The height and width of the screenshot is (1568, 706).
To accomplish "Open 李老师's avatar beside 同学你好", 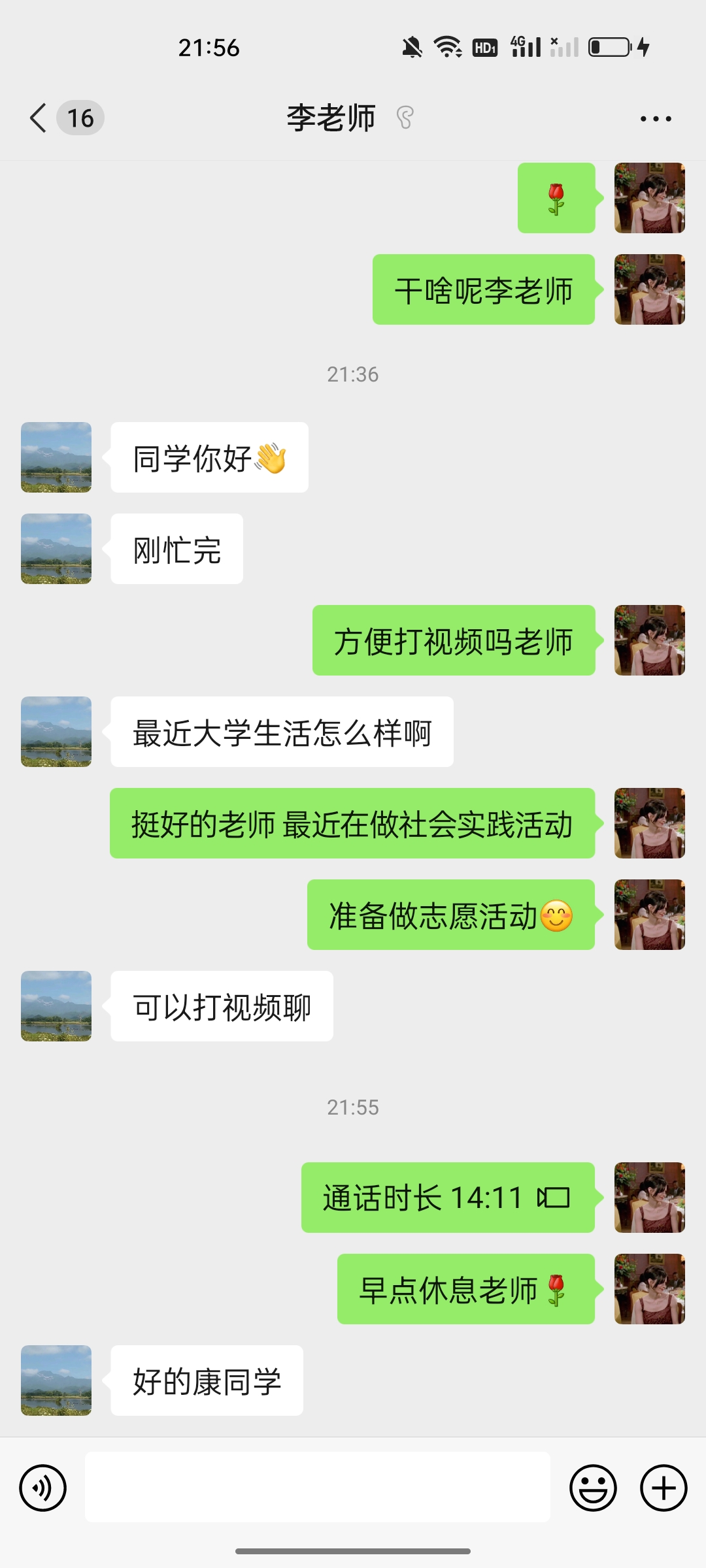I will click(x=56, y=457).
